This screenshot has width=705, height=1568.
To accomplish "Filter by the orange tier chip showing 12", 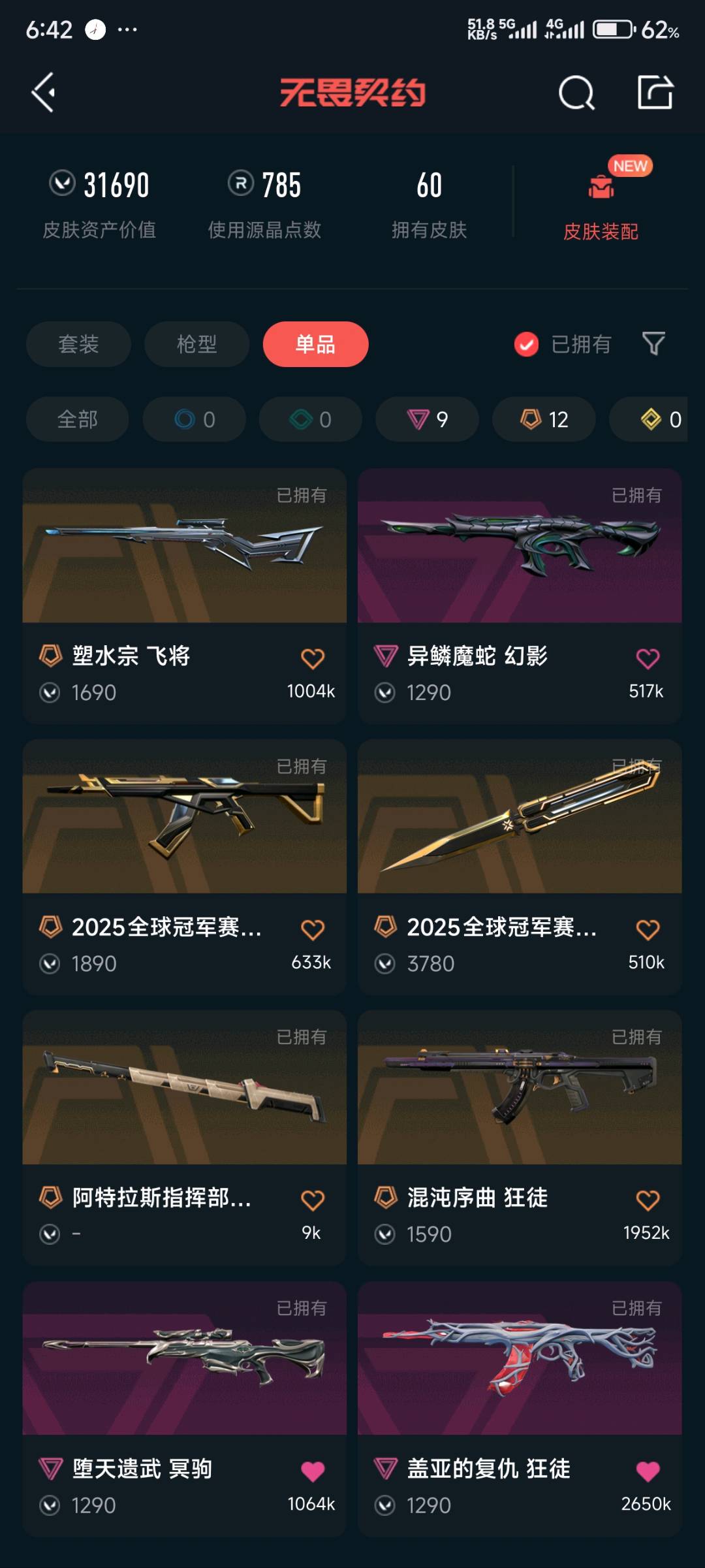I will (544, 419).
